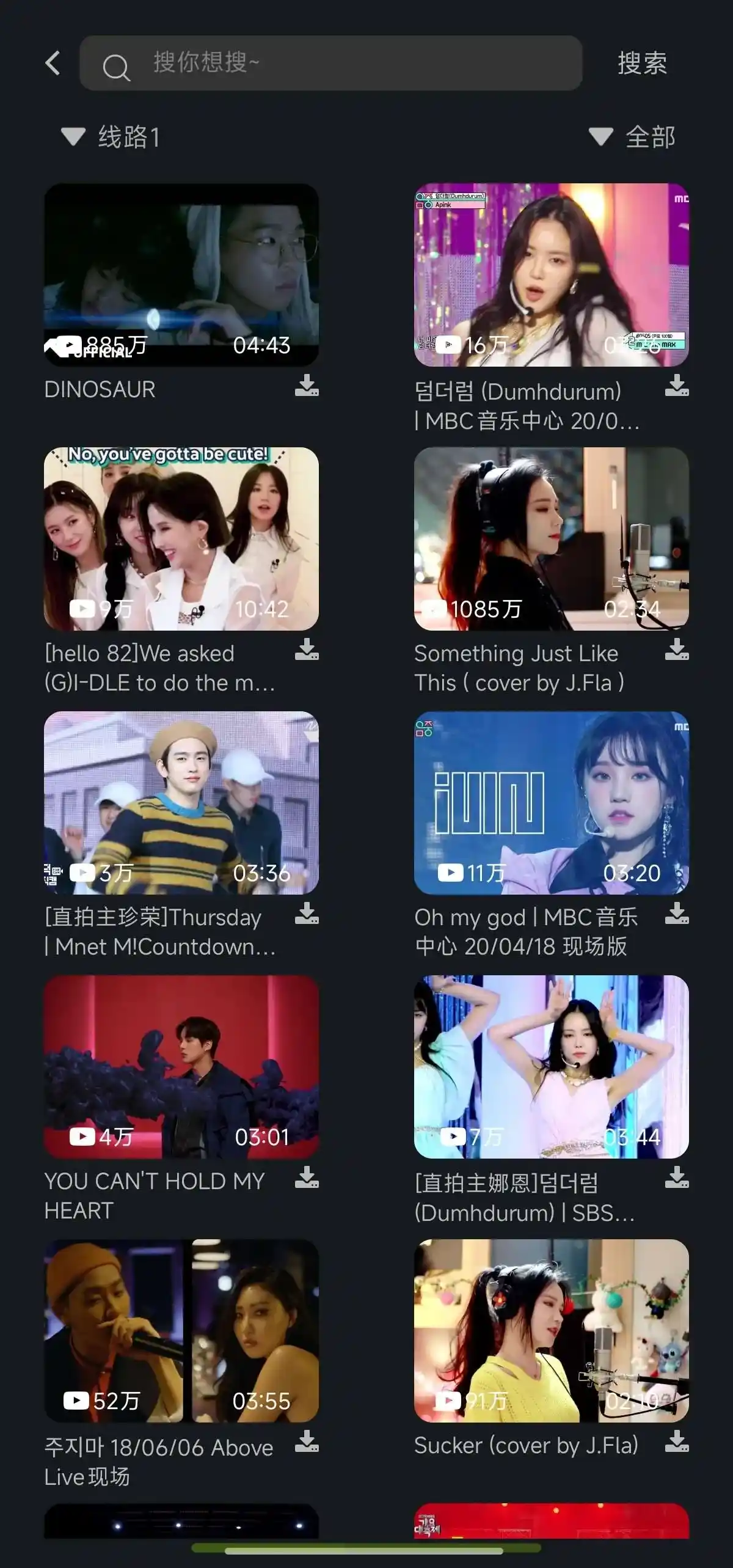Open YOU CAN'T HOLD MY HEART video
The height and width of the screenshot is (1568, 733).
coord(181,1067)
